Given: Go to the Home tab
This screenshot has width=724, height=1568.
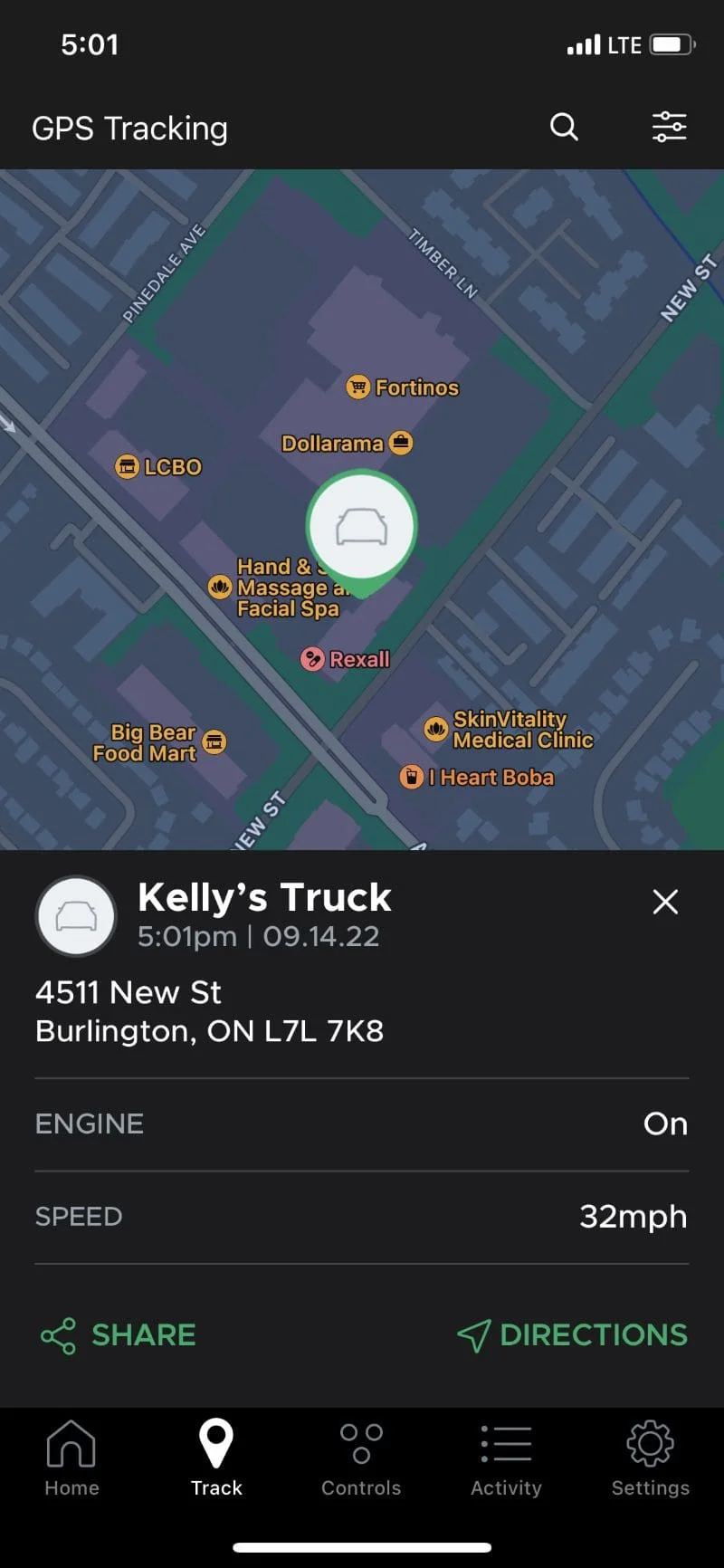Looking at the screenshot, I should 71,1458.
